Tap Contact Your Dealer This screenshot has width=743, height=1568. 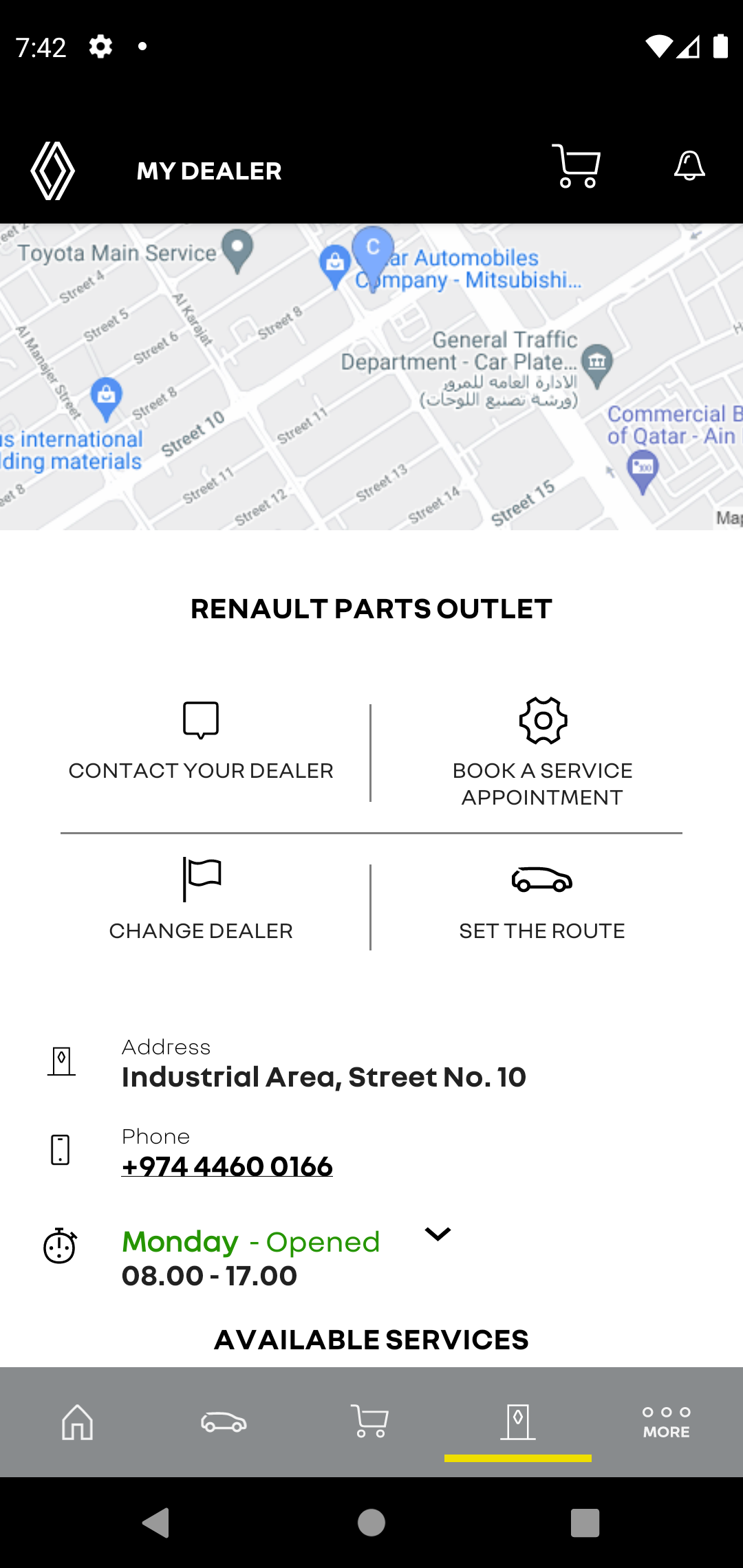tap(201, 742)
